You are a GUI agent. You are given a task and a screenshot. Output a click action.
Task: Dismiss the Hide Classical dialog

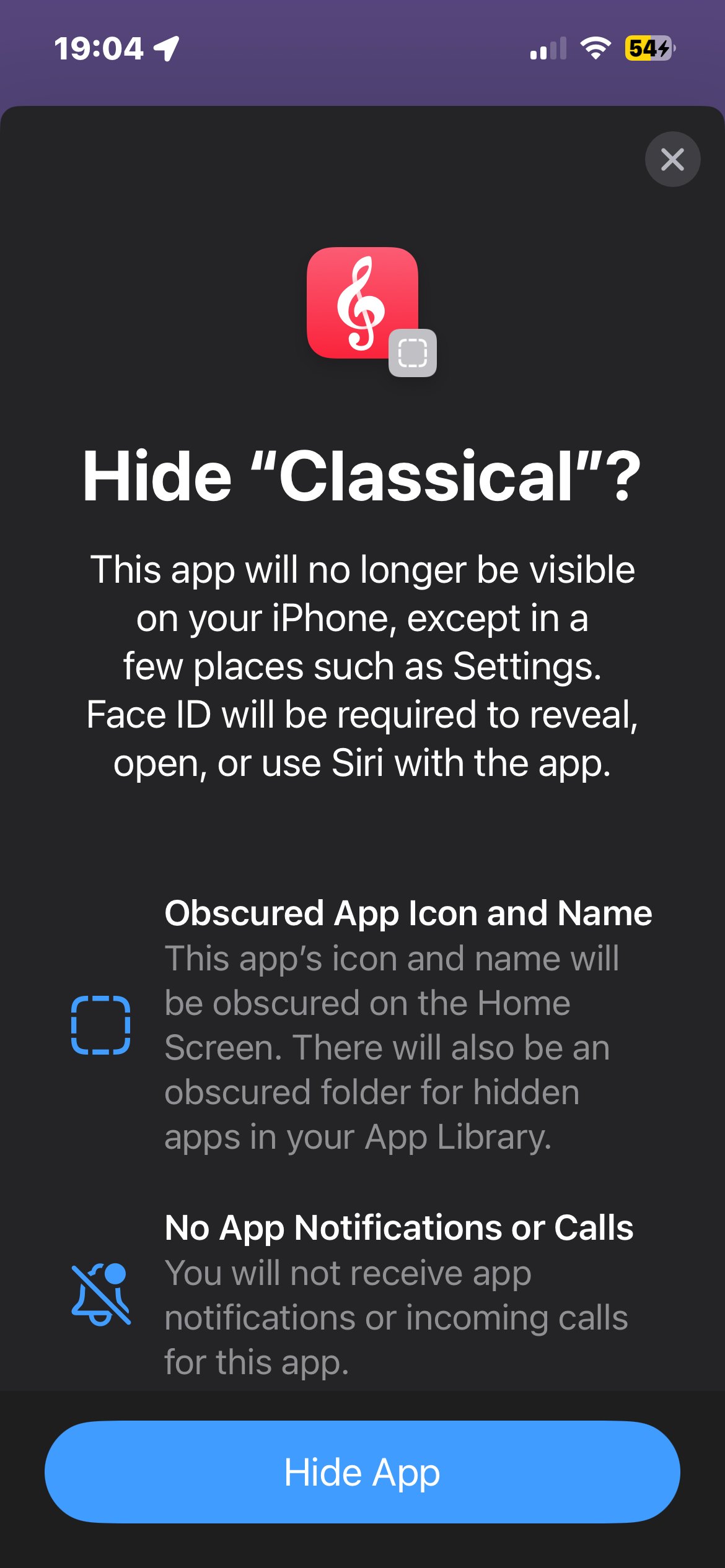pyautogui.click(x=672, y=159)
